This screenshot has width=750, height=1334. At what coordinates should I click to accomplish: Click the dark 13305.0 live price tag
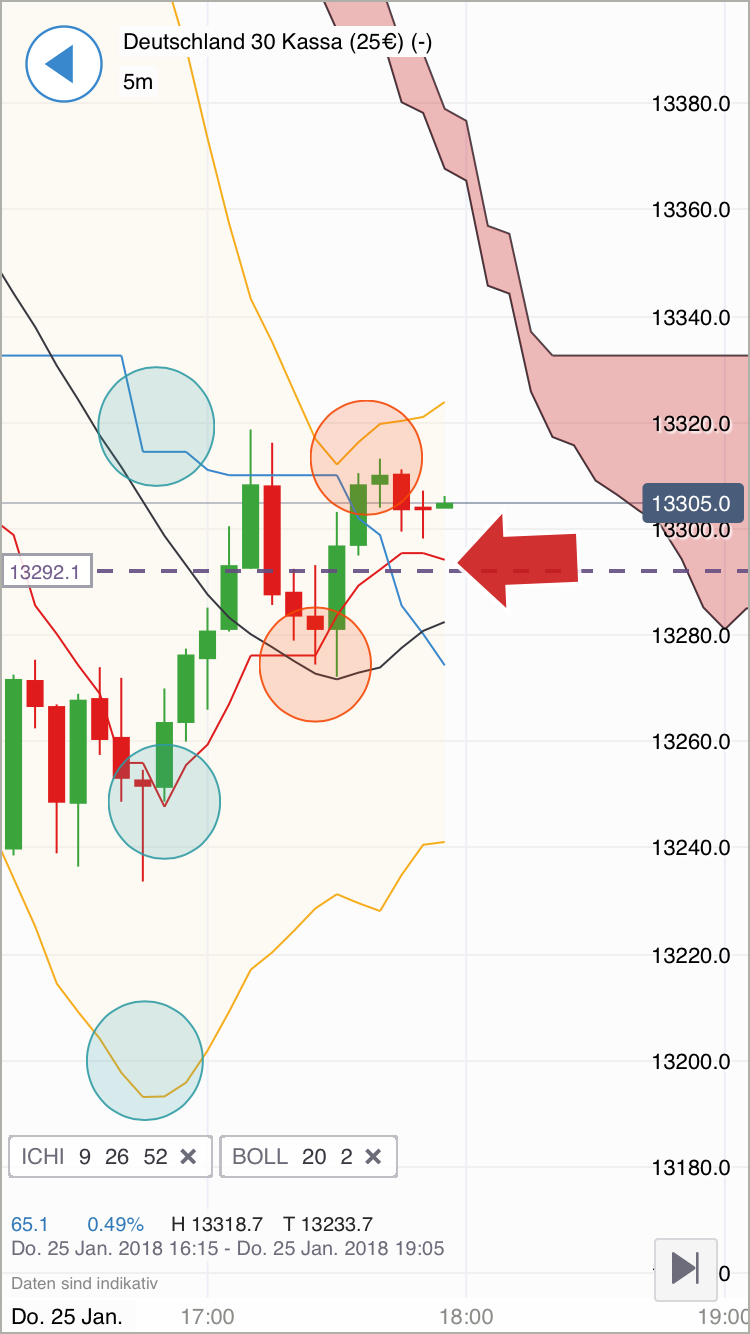(694, 504)
